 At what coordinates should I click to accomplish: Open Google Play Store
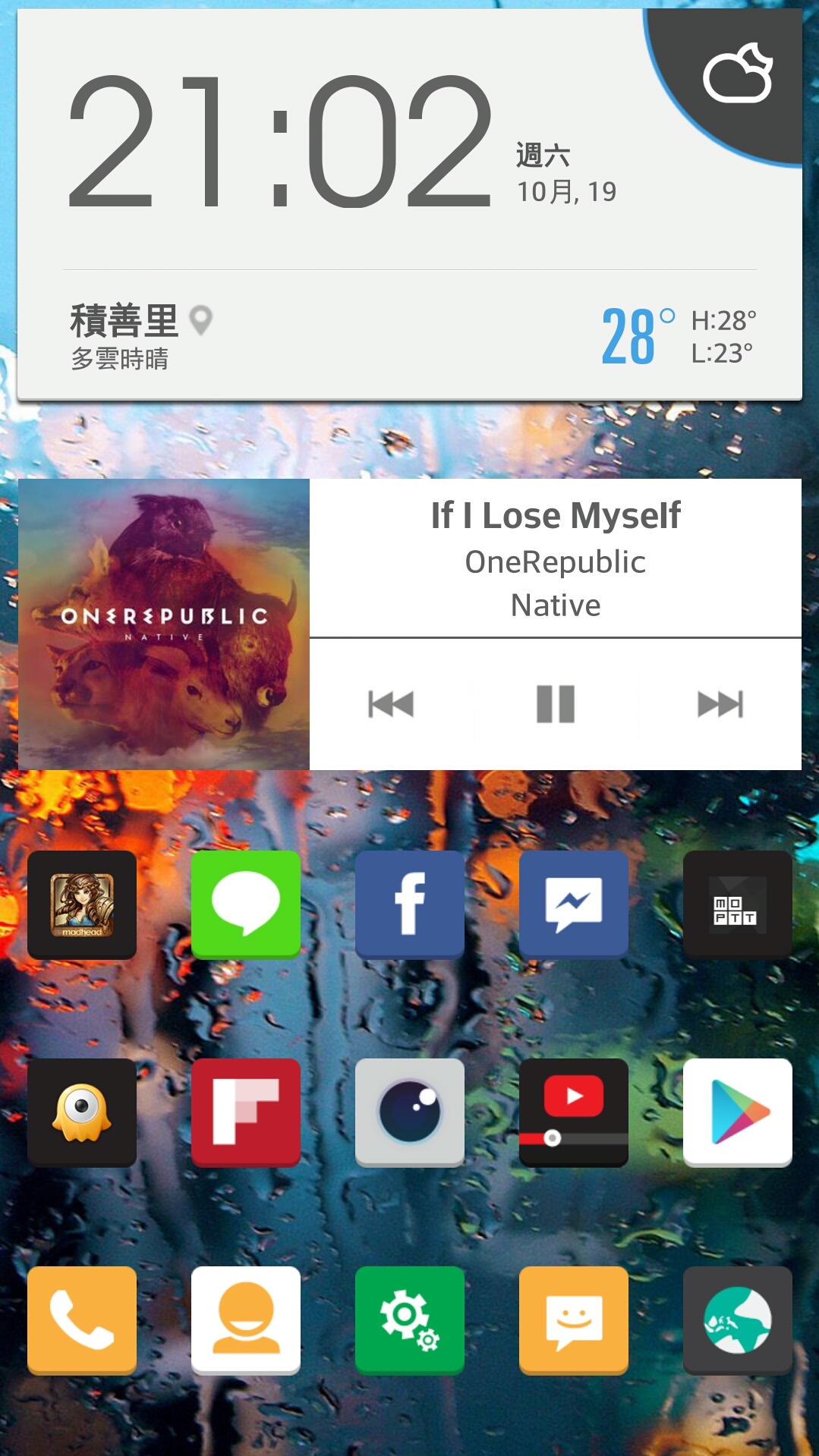[x=738, y=1112]
